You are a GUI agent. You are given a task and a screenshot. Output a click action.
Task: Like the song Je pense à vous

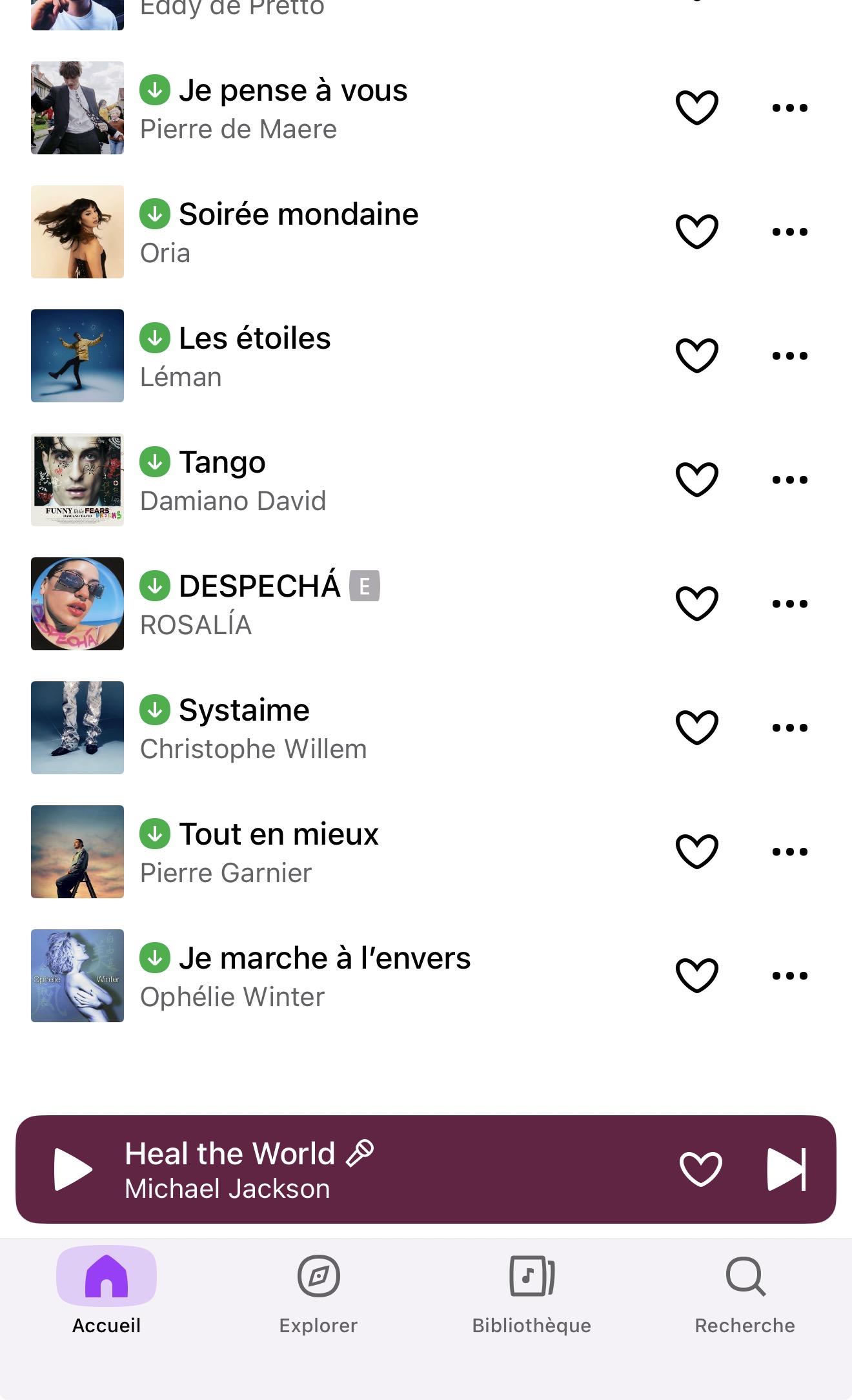697,108
